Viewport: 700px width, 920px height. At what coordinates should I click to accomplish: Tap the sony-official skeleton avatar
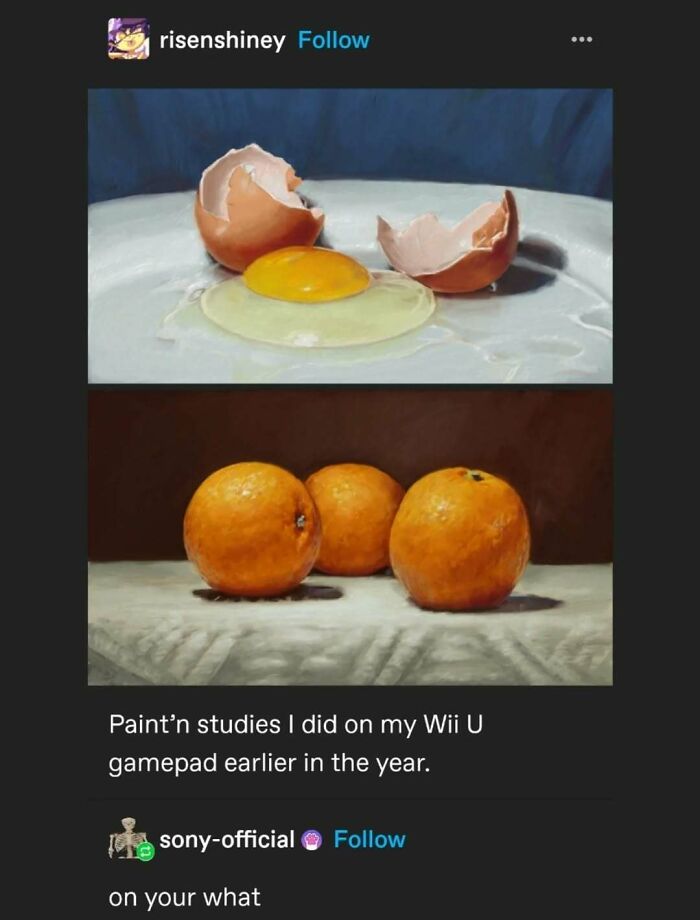129,838
